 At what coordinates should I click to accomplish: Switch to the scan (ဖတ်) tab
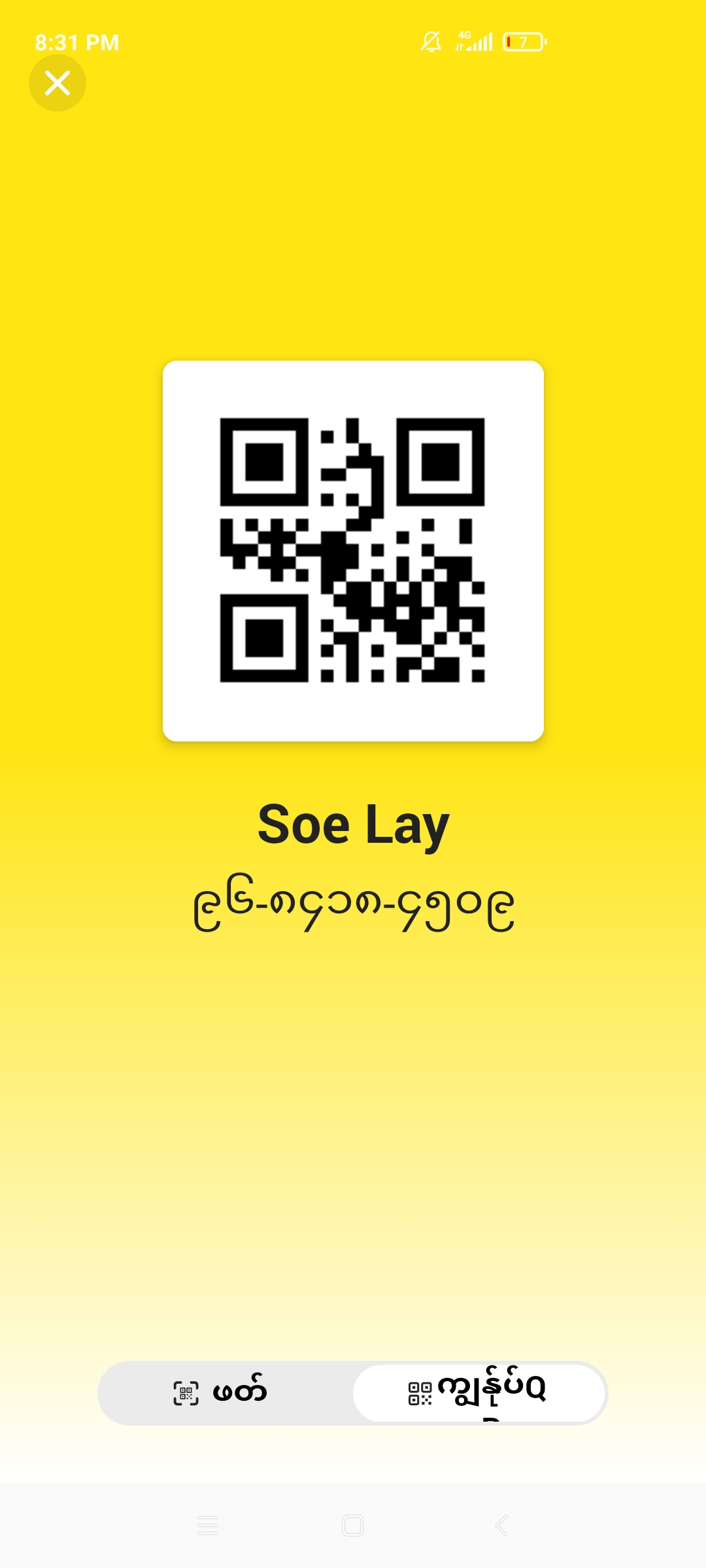pos(222,1393)
